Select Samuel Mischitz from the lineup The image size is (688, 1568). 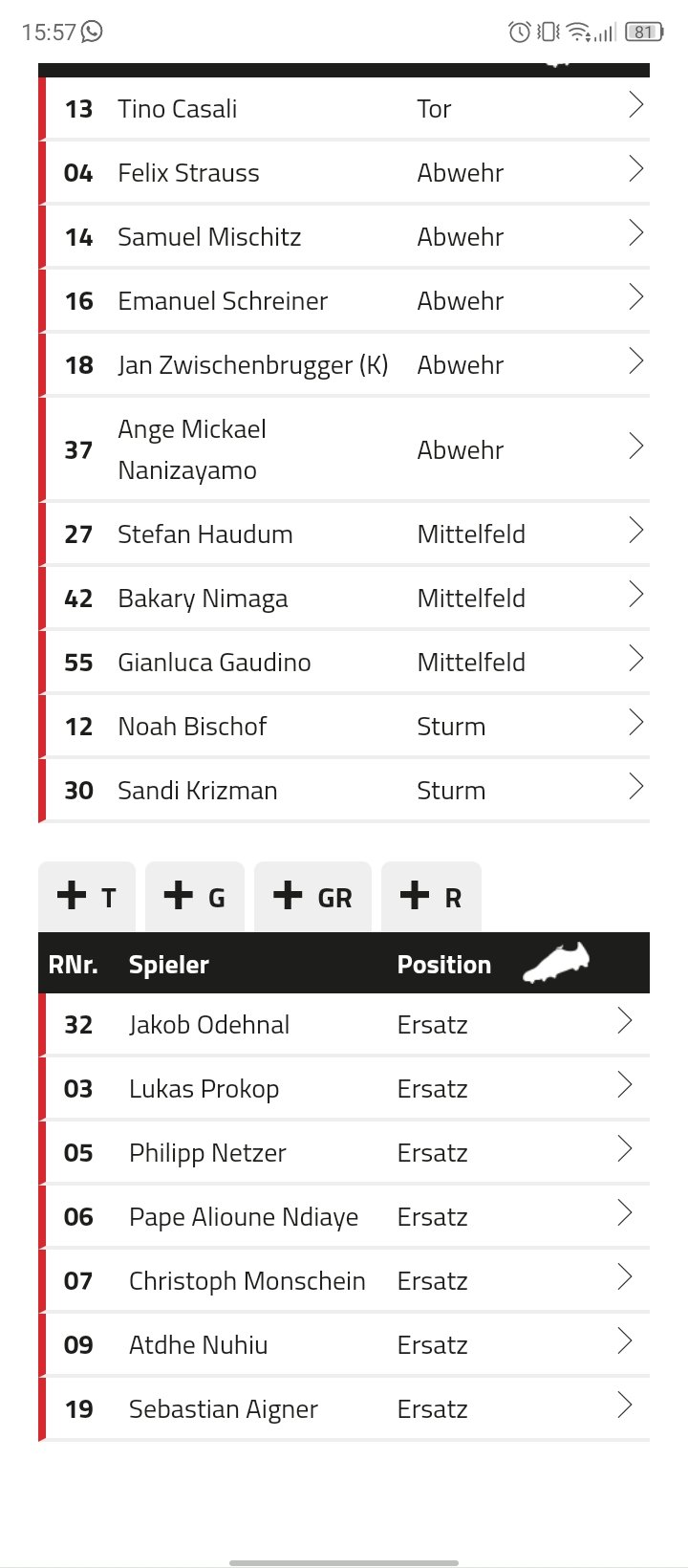344,236
